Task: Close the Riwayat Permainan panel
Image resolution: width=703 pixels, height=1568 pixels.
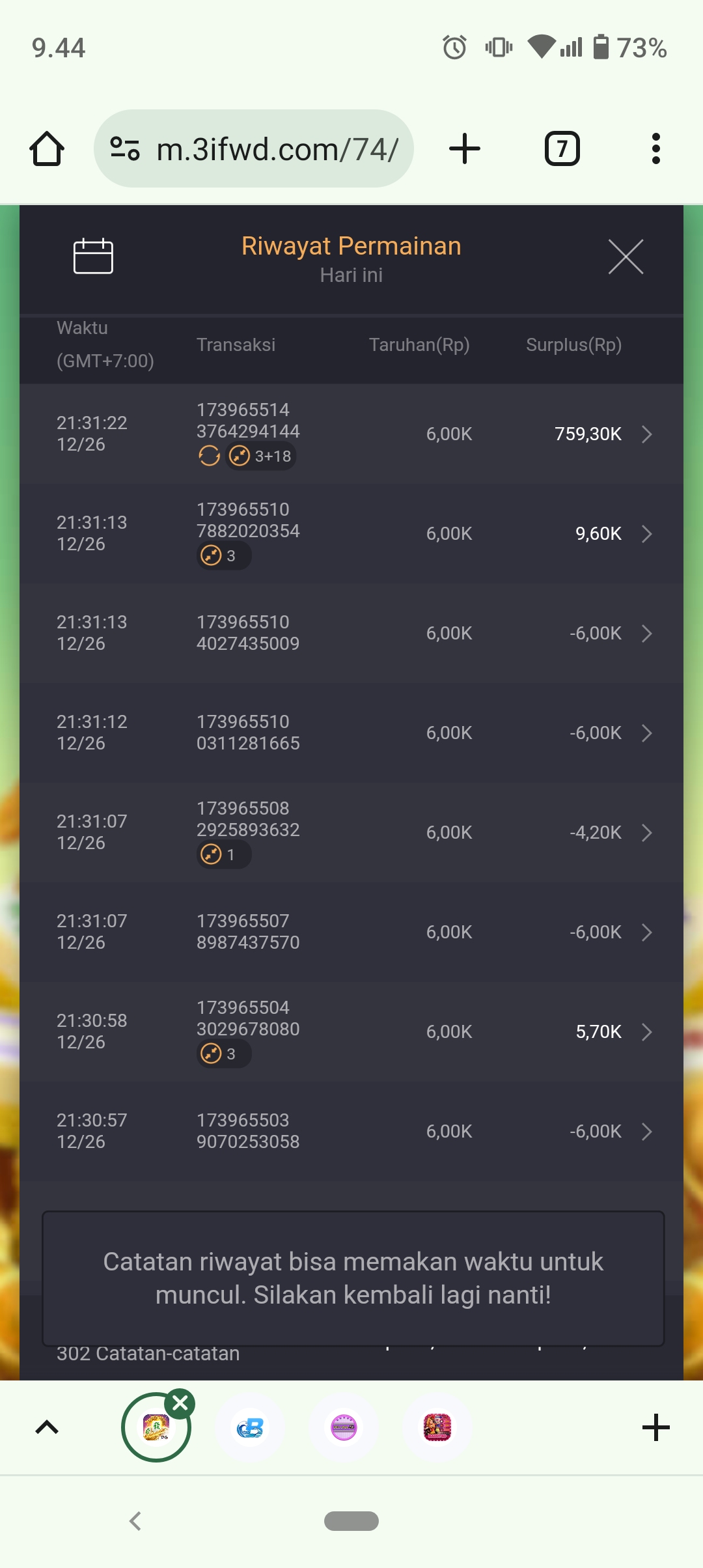Action: click(x=626, y=257)
